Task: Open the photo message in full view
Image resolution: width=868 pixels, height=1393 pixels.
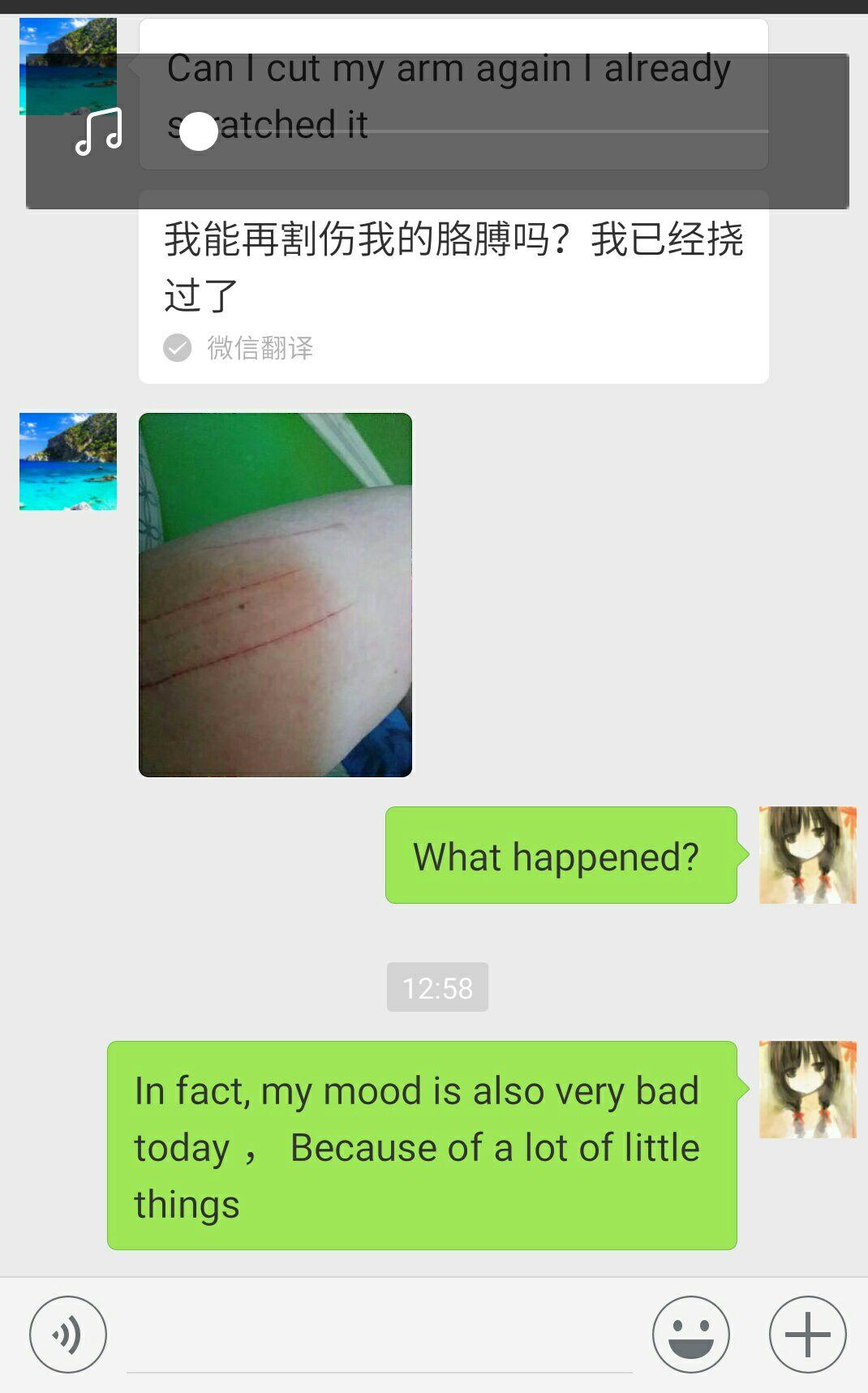Action: coord(275,595)
